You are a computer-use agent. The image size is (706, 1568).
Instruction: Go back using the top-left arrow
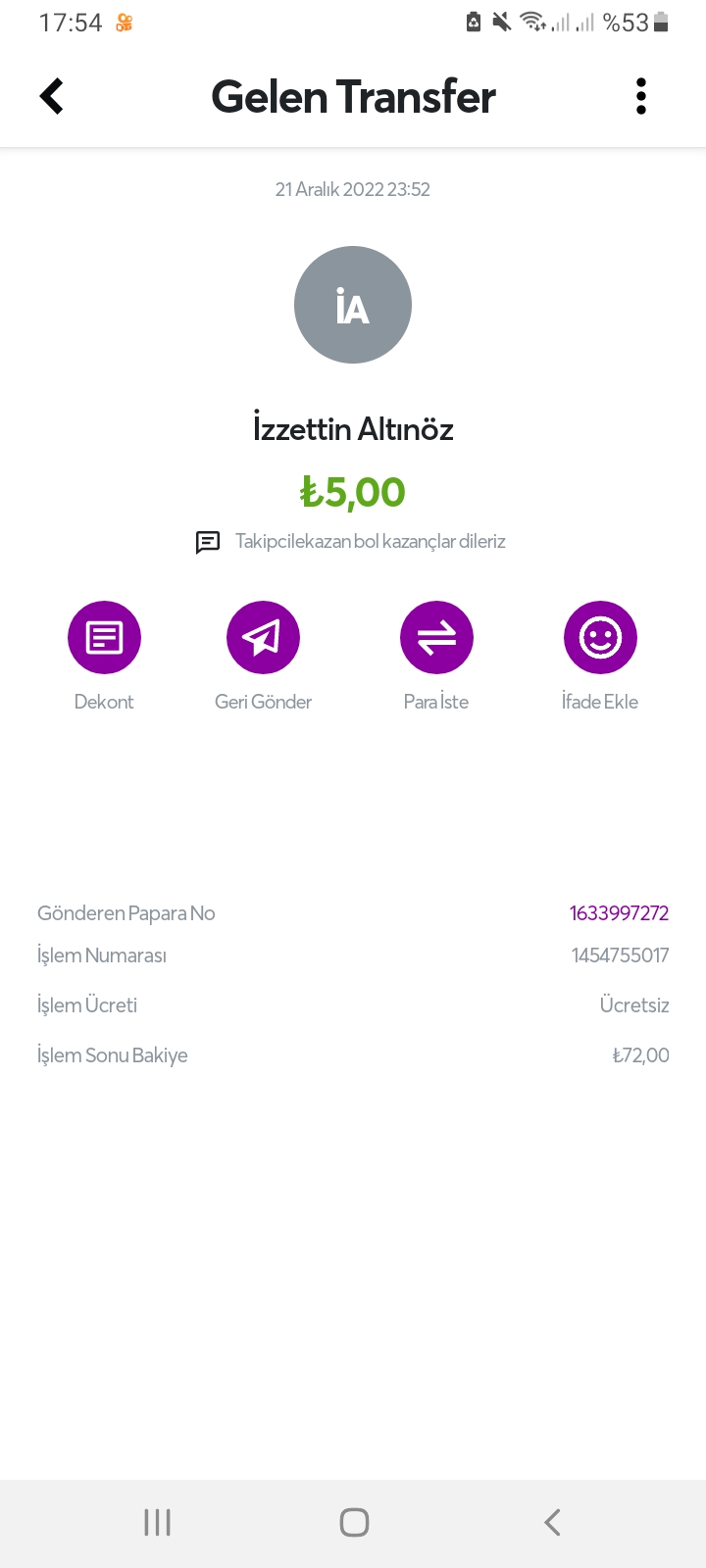click(52, 96)
